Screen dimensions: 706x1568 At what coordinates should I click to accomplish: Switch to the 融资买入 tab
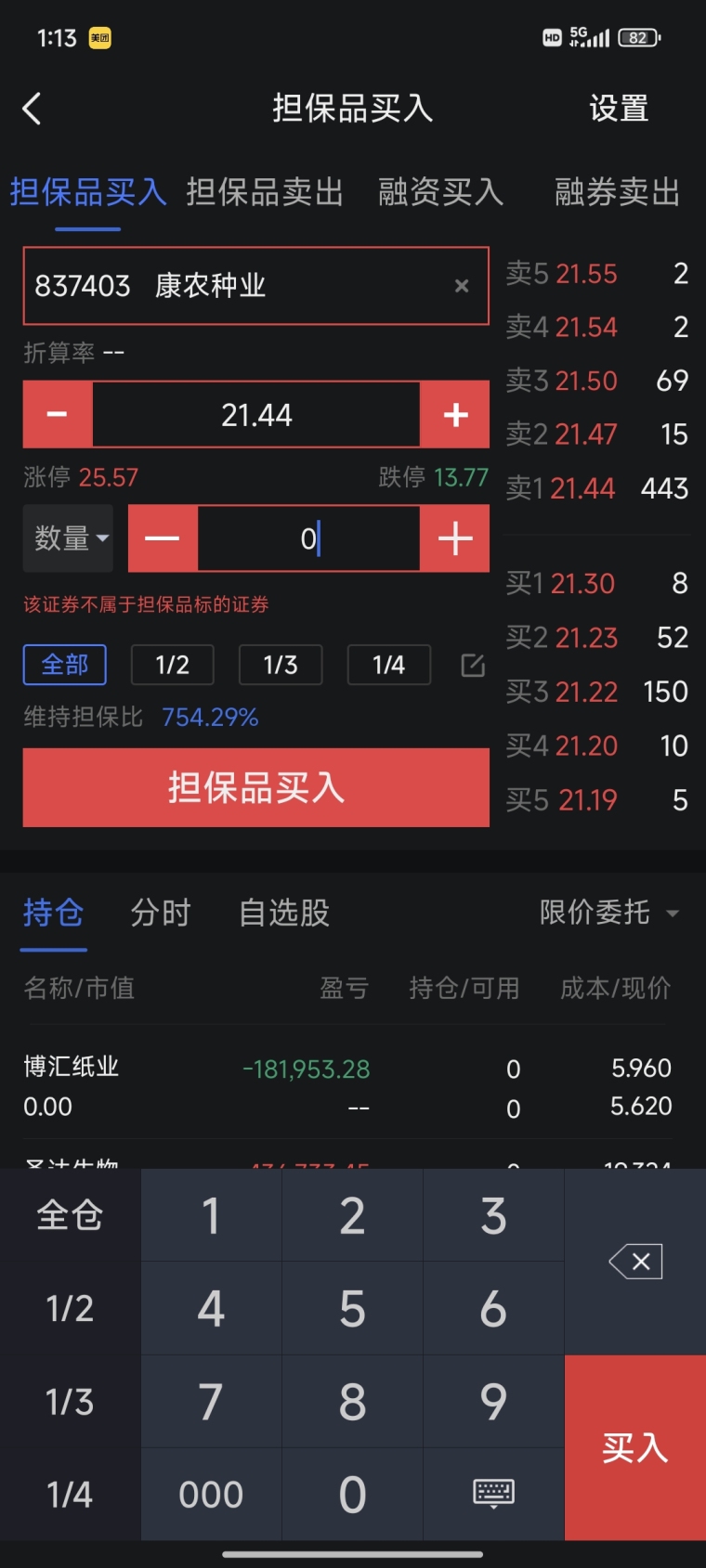[x=439, y=192]
